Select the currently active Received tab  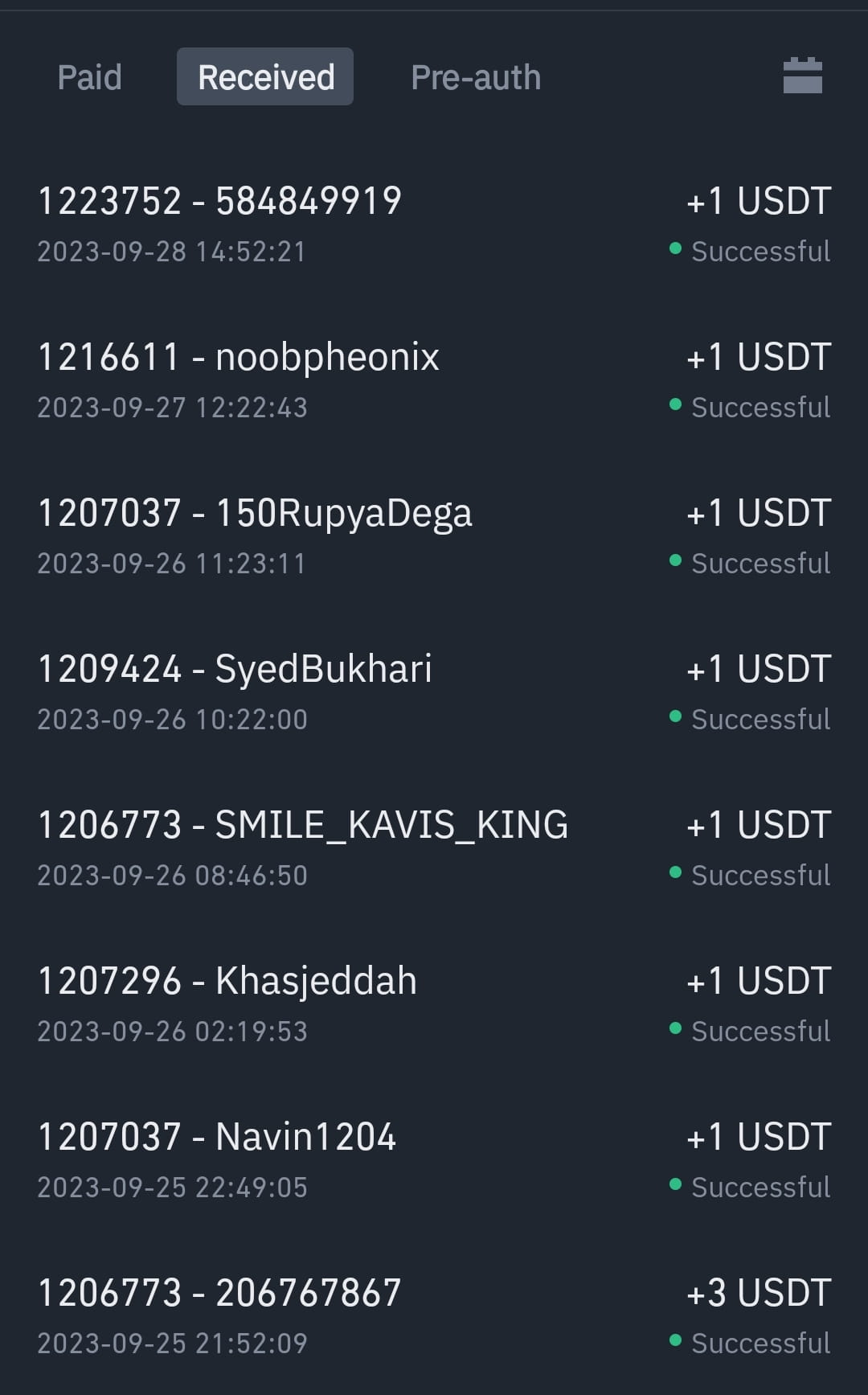click(x=265, y=76)
